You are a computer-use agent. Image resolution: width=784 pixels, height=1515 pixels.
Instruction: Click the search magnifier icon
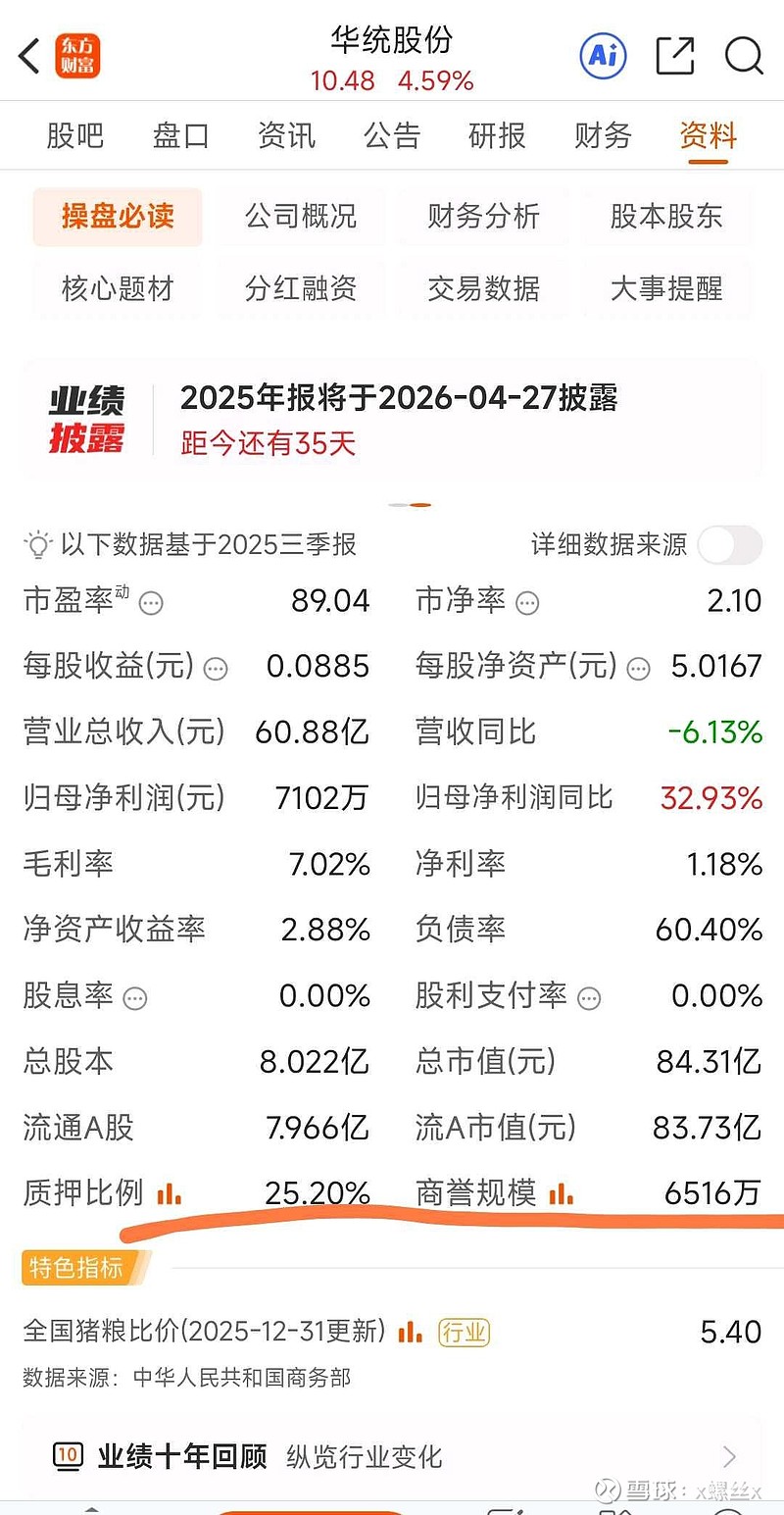coord(745,56)
